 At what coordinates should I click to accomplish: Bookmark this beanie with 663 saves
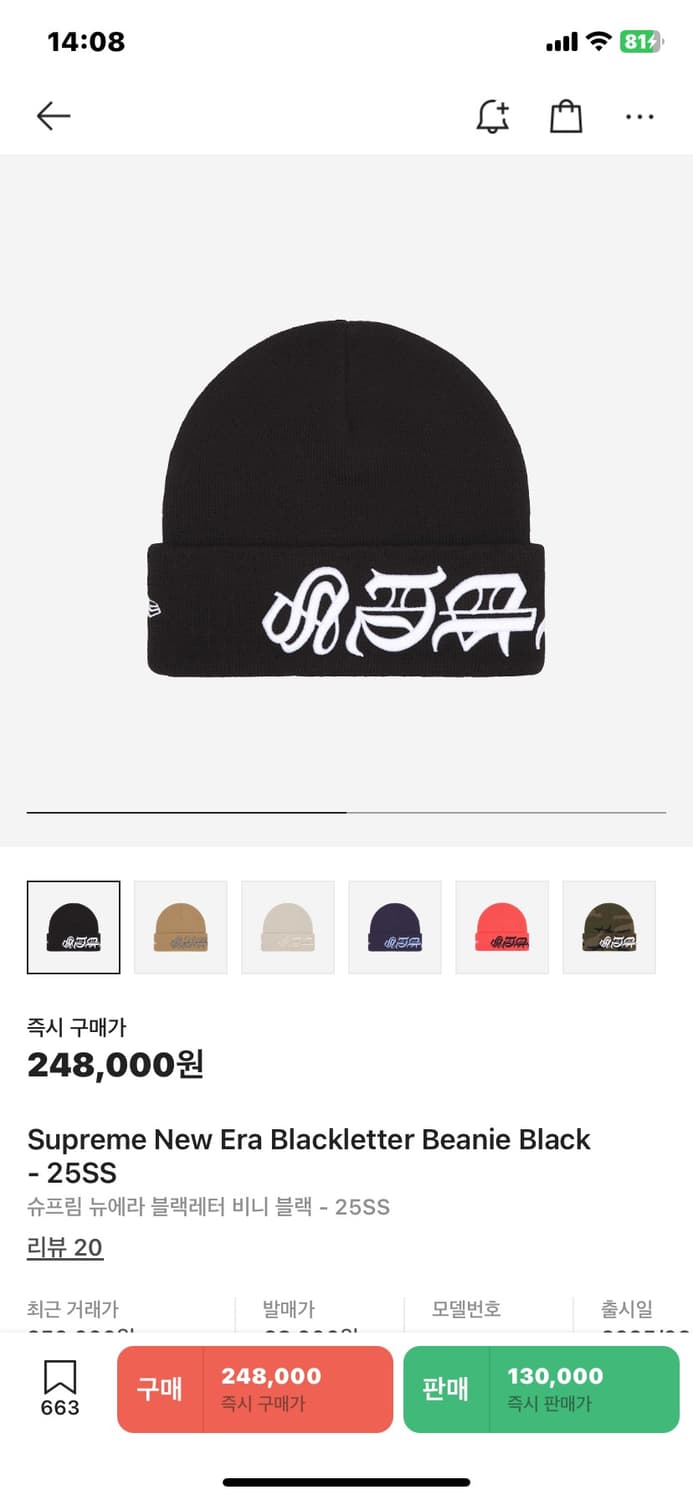60,1388
